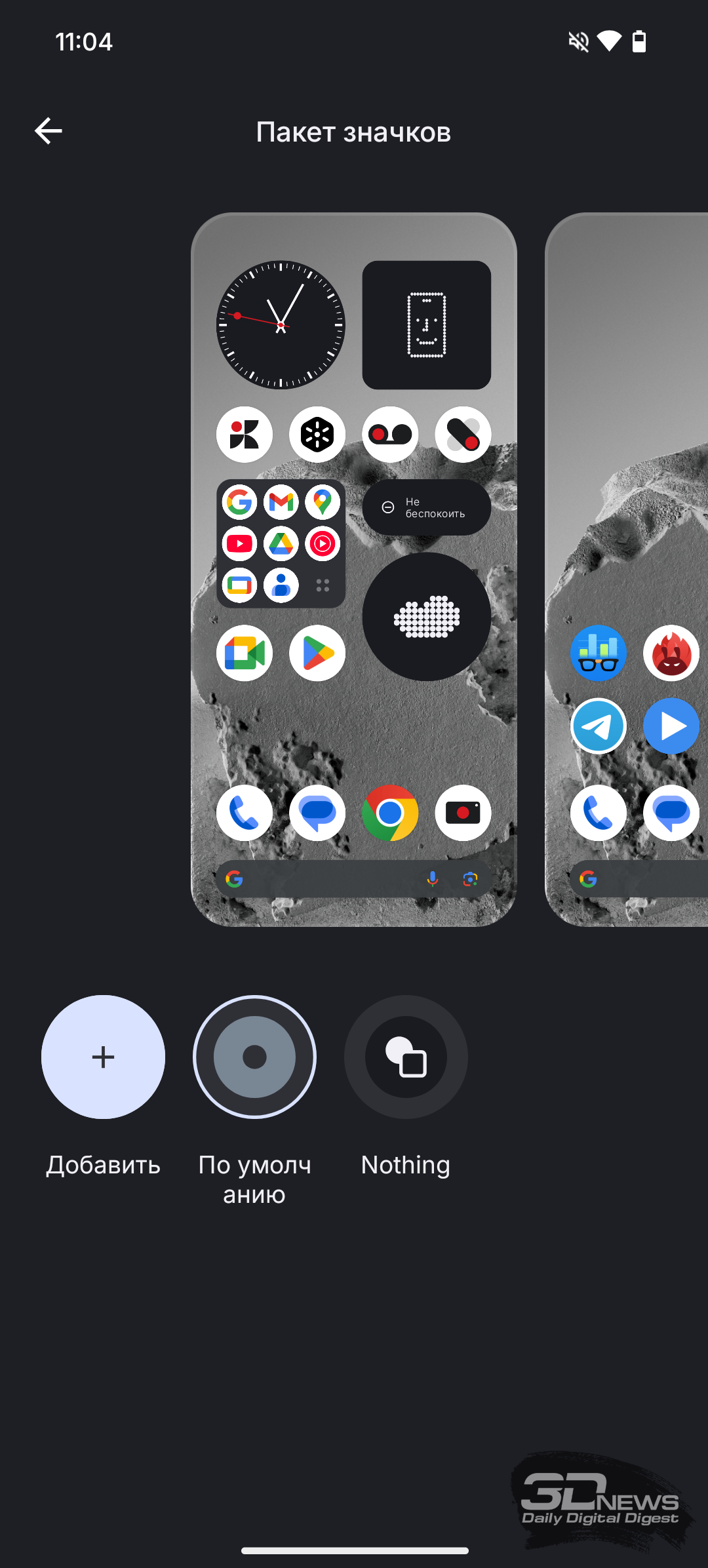Viewport: 708px width, 1568px height.
Task: Show the second home screen preview
Action: 627,569
